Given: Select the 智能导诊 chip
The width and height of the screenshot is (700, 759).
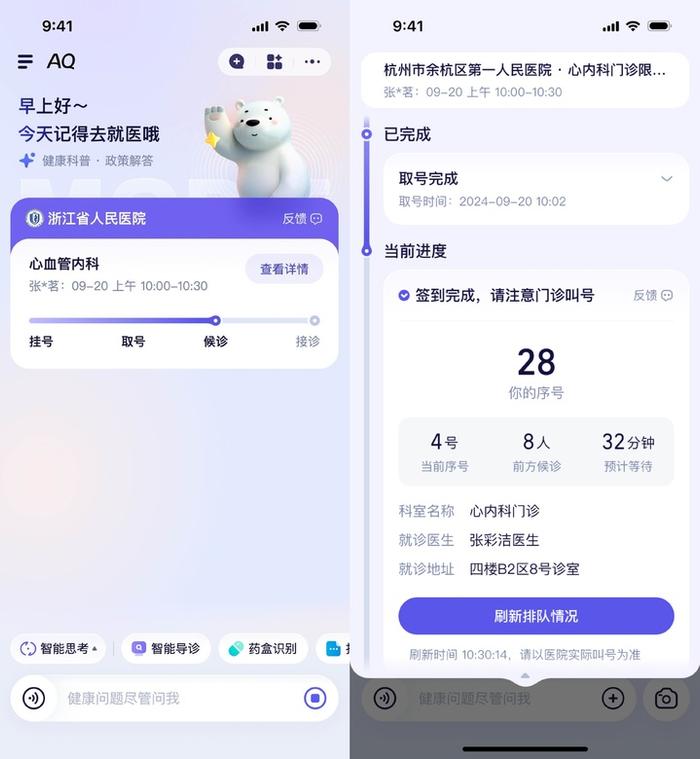Looking at the screenshot, I should pyautogui.click(x=166, y=648).
